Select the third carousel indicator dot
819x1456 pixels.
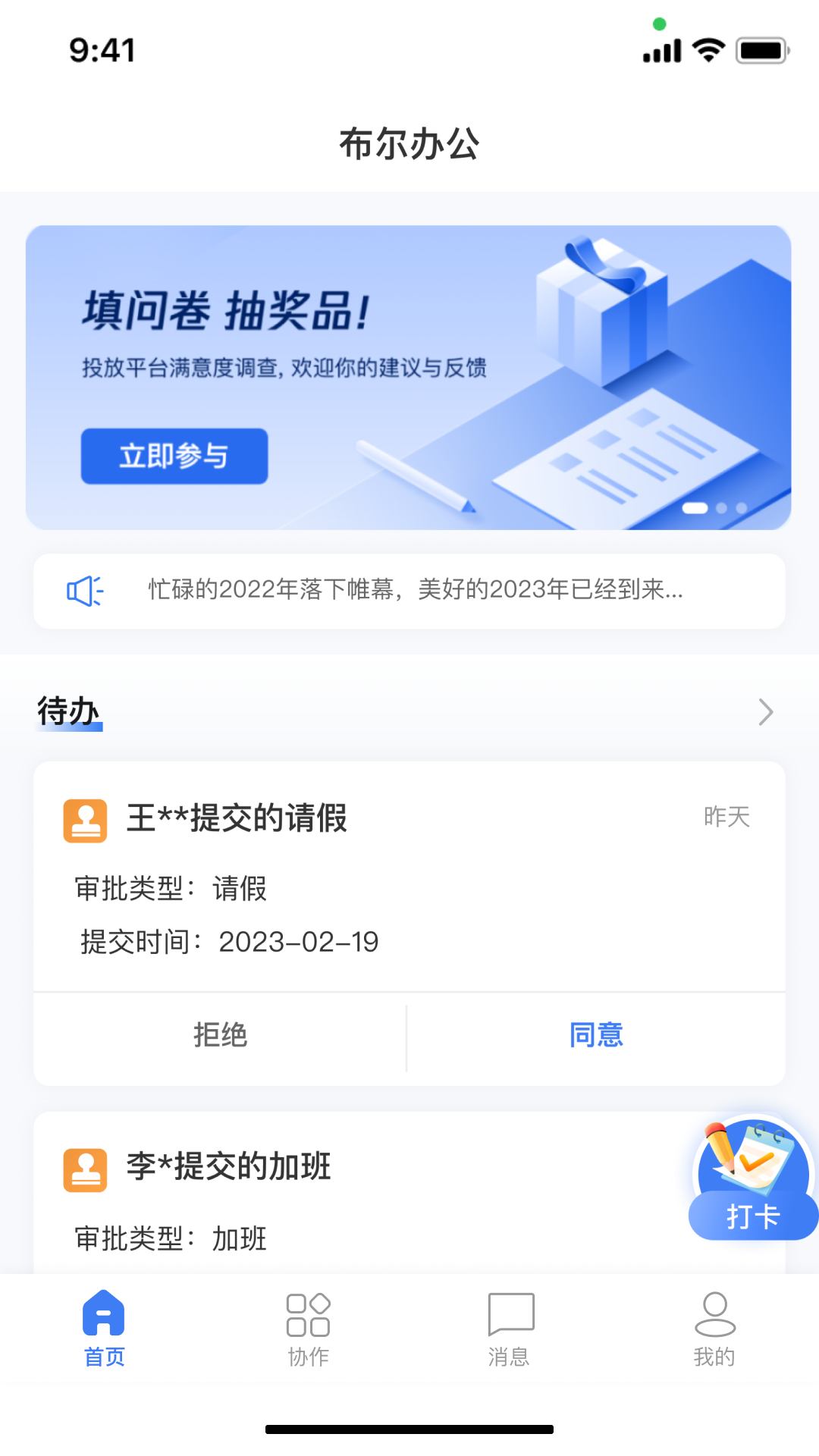tap(739, 509)
